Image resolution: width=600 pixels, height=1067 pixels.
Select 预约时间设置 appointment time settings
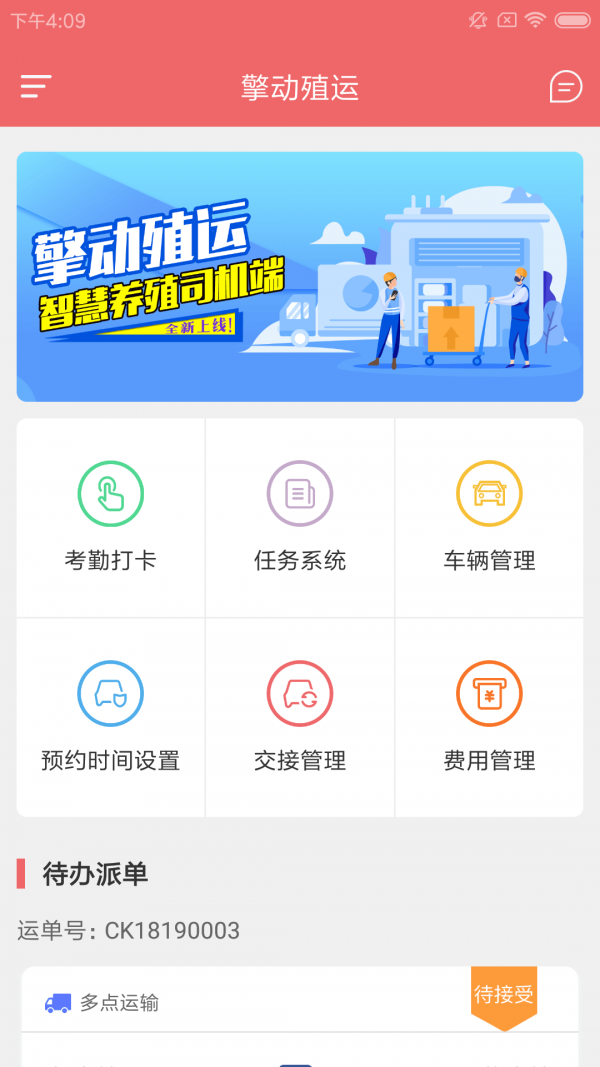[x=111, y=717]
